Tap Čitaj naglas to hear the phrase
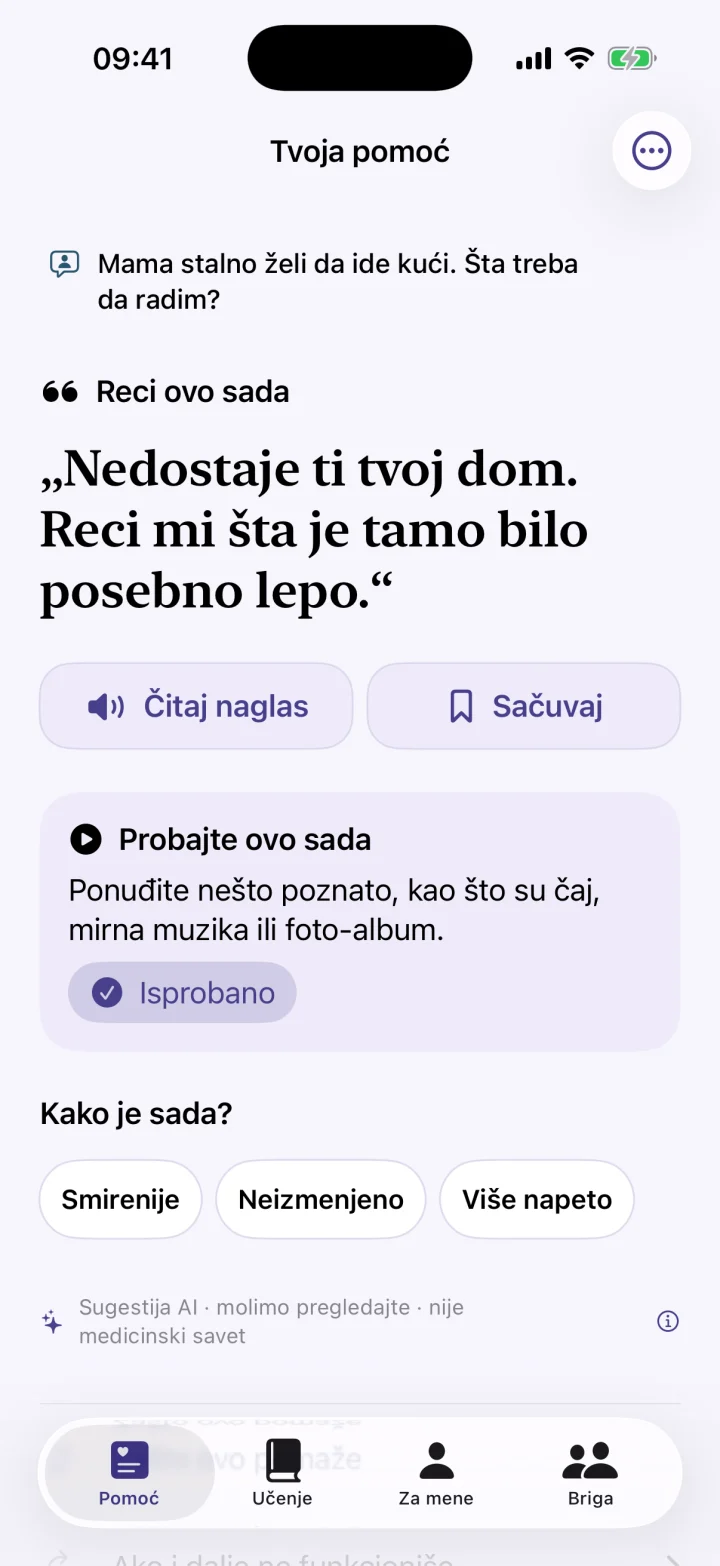 tap(196, 706)
